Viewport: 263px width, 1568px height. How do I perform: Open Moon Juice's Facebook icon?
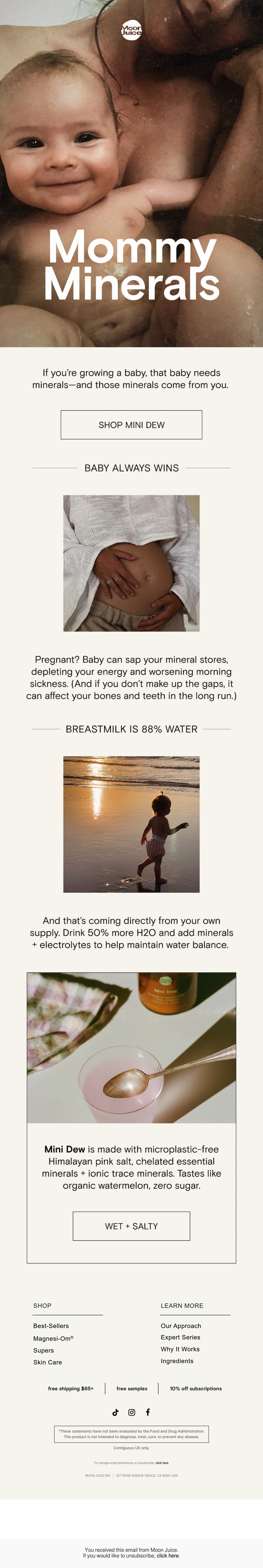click(147, 1412)
